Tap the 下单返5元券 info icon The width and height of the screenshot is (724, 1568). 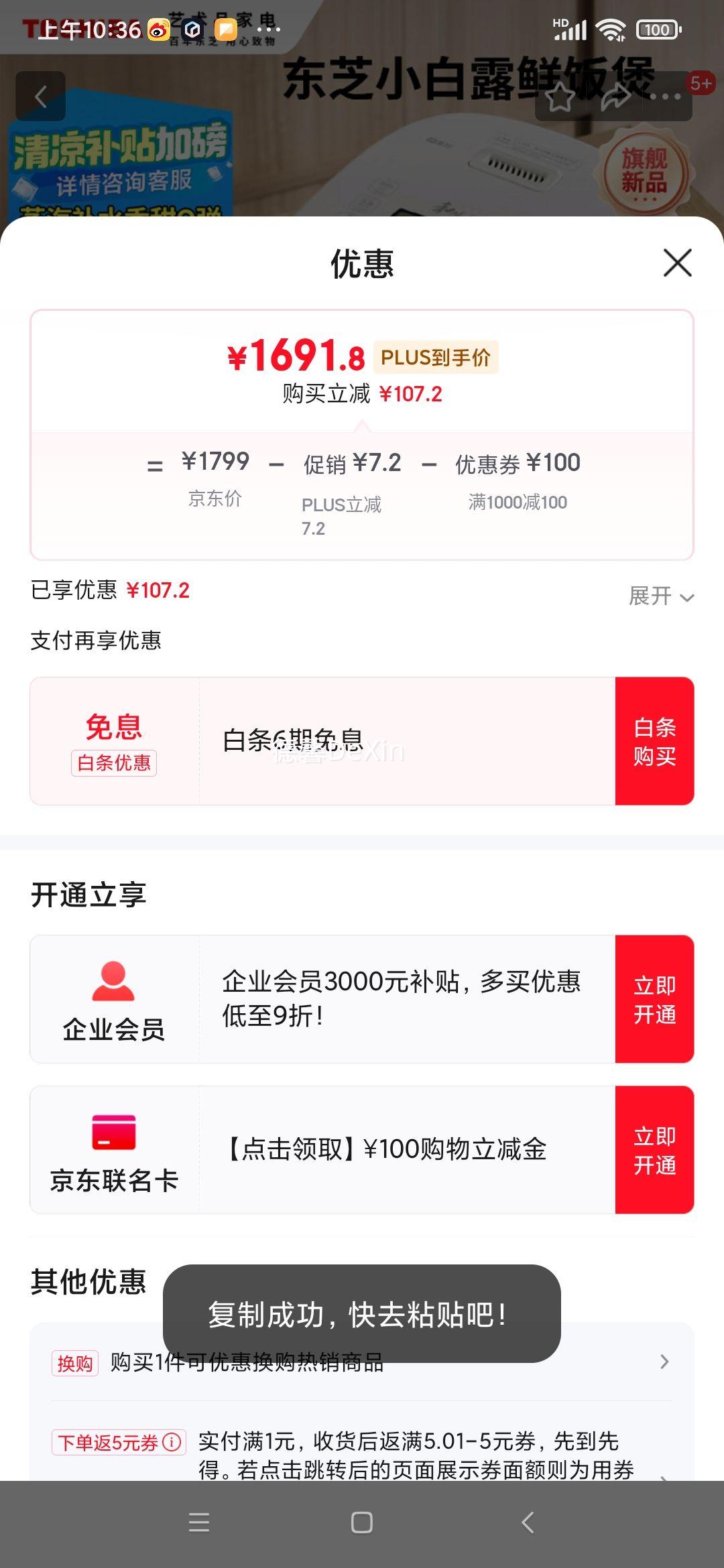click(x=172, y=1441)
